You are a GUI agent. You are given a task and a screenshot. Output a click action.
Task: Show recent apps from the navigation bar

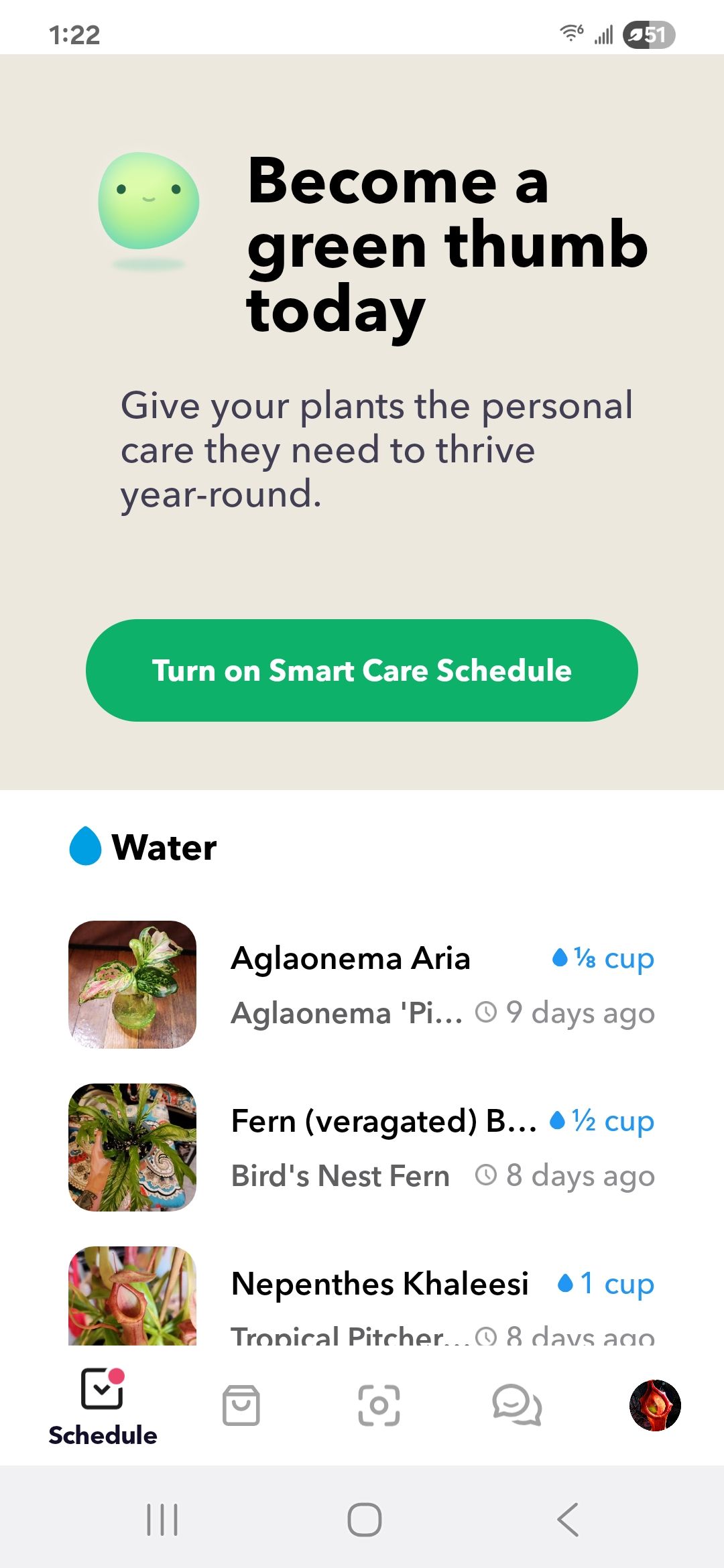[x=162, y=1519]
